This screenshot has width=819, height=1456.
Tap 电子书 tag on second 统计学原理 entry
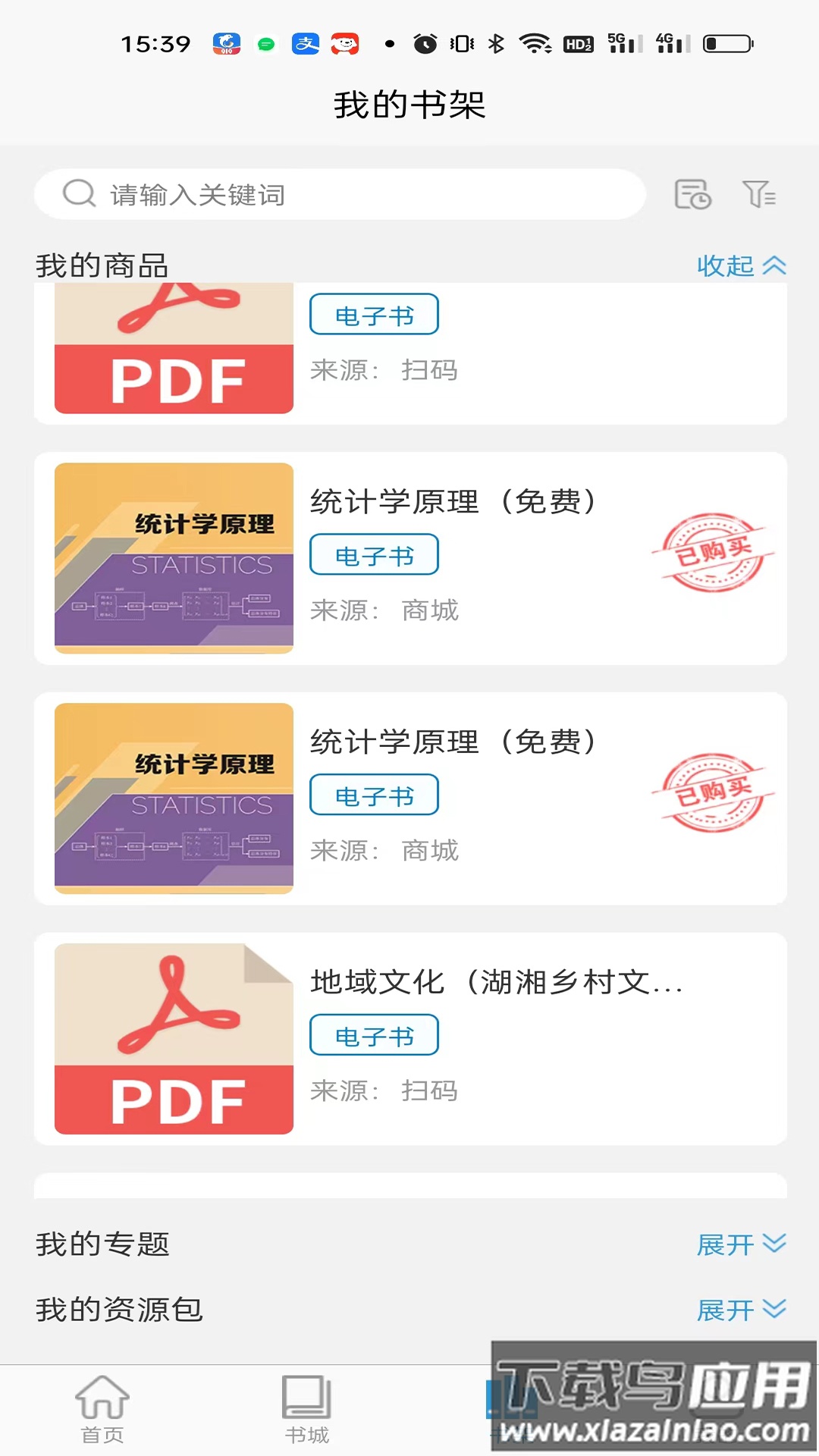[374, 794]
